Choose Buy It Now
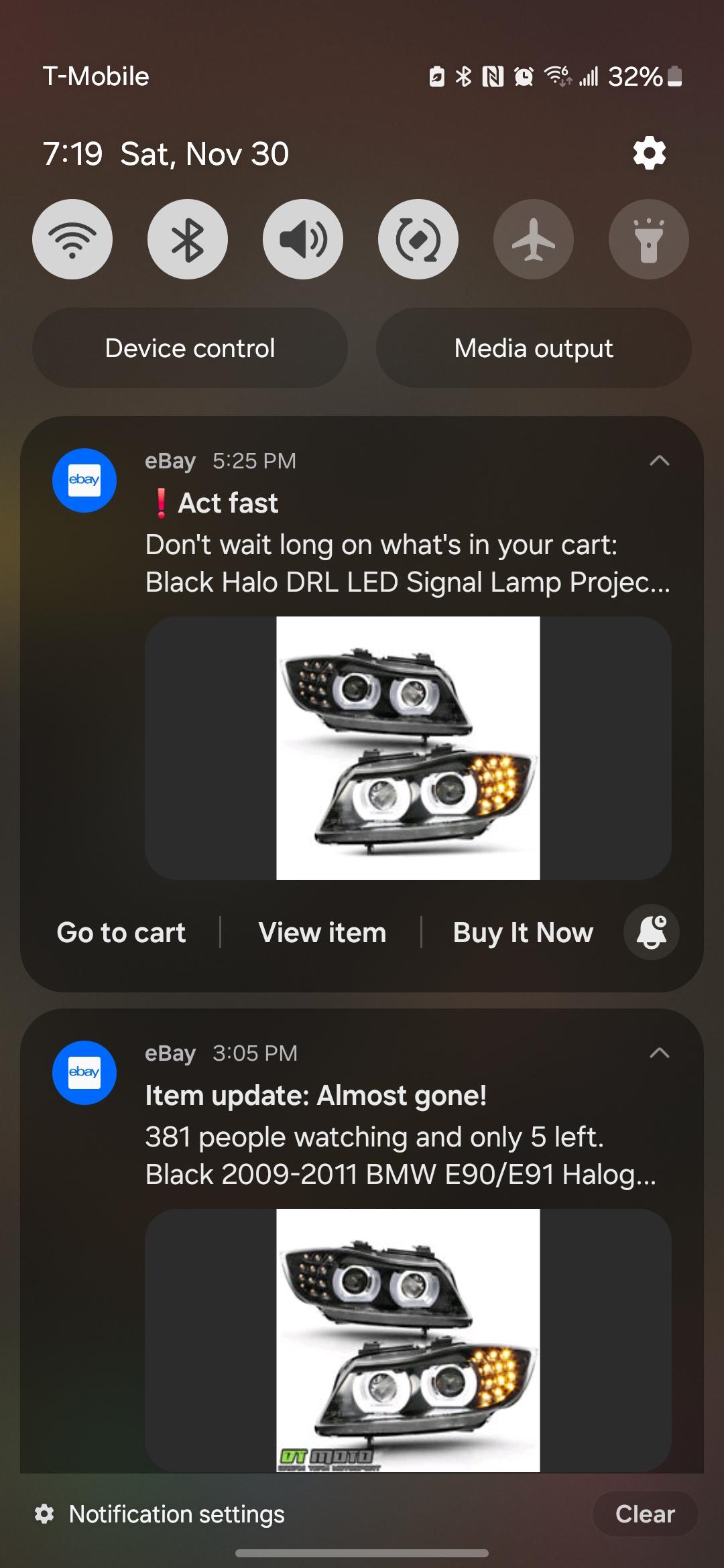This screenshot has height=1568, width=724. click(x=523, y=933)
